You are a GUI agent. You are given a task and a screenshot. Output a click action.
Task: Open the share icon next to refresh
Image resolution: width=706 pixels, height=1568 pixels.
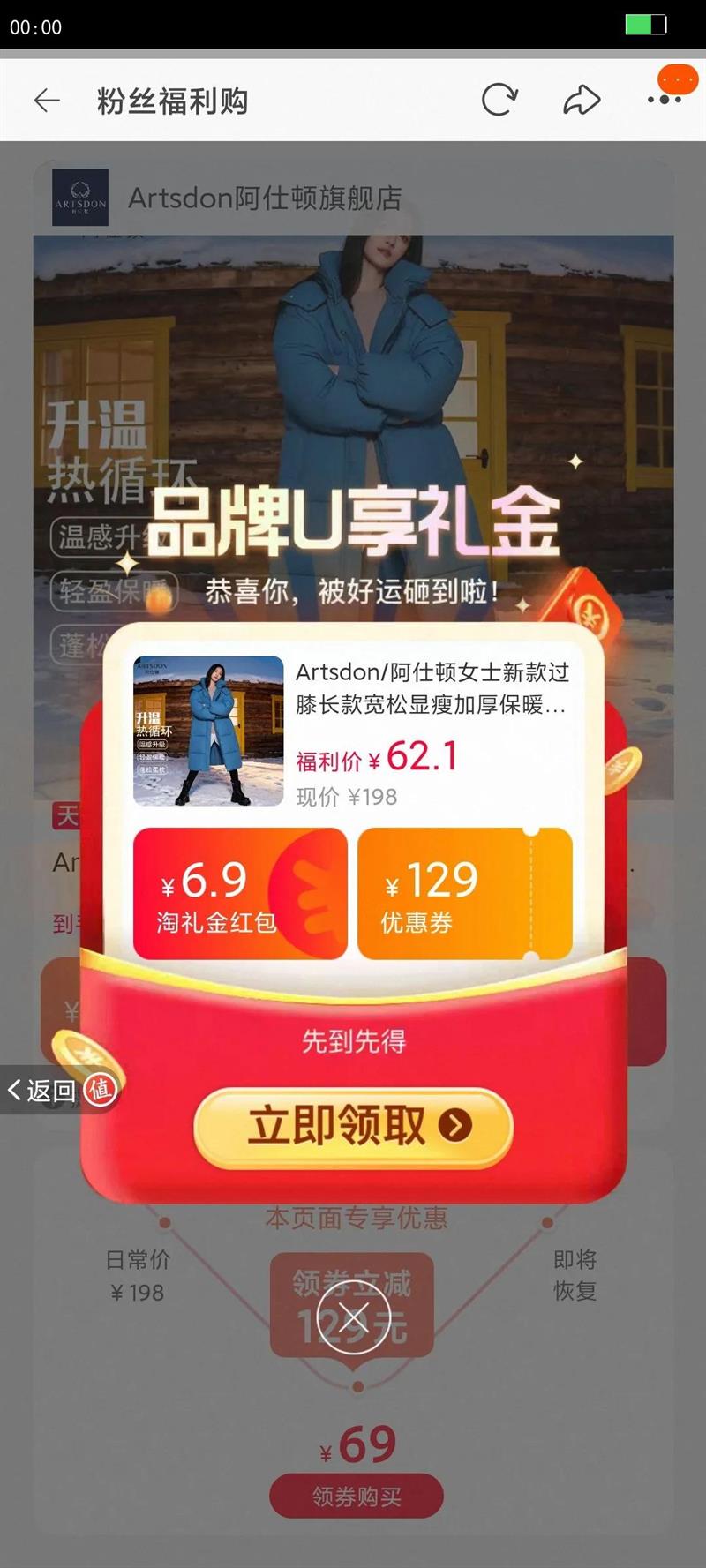582,101
